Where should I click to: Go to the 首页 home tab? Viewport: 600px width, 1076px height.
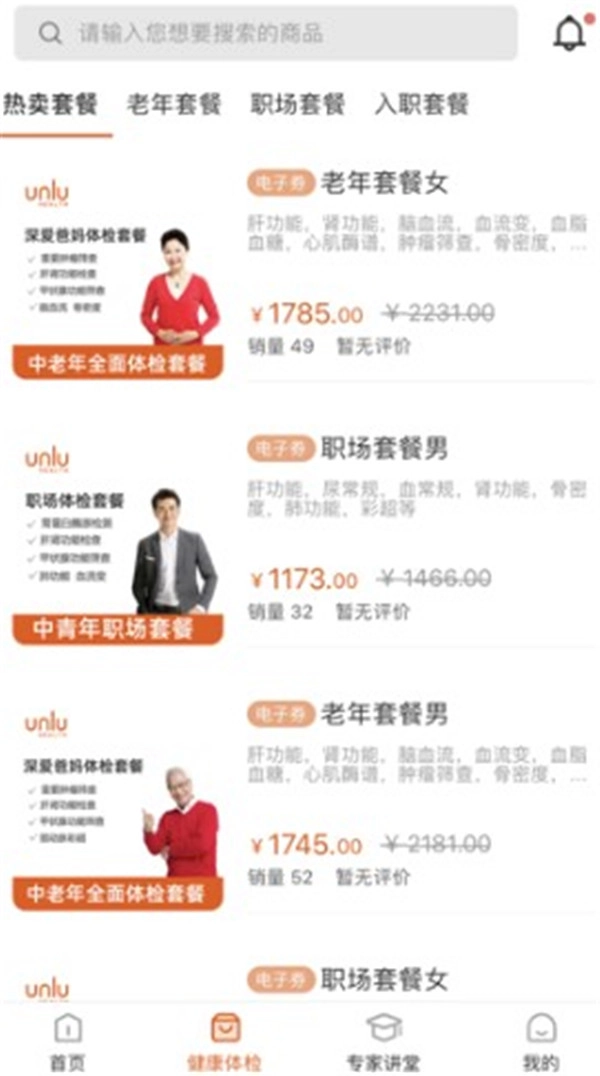(67, 1042)
